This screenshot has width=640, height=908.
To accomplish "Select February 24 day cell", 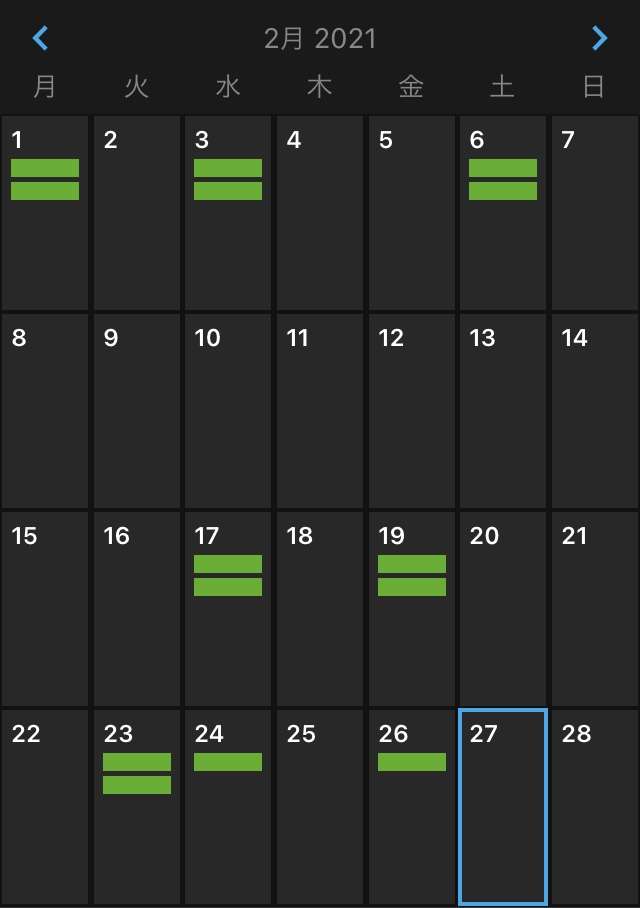I will (228, 807).
